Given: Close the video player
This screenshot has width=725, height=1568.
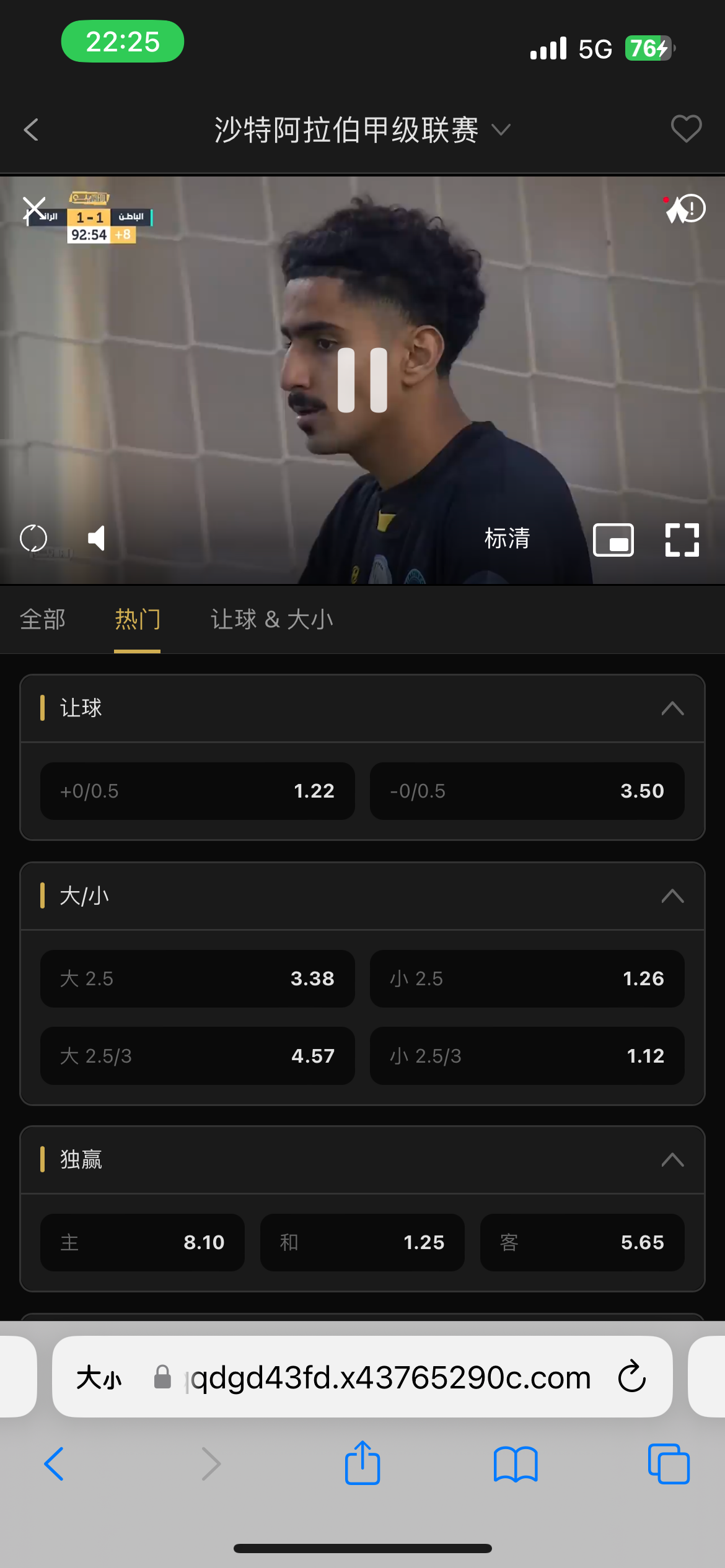Looking at the screenshot, I should [x=33, y=209].
